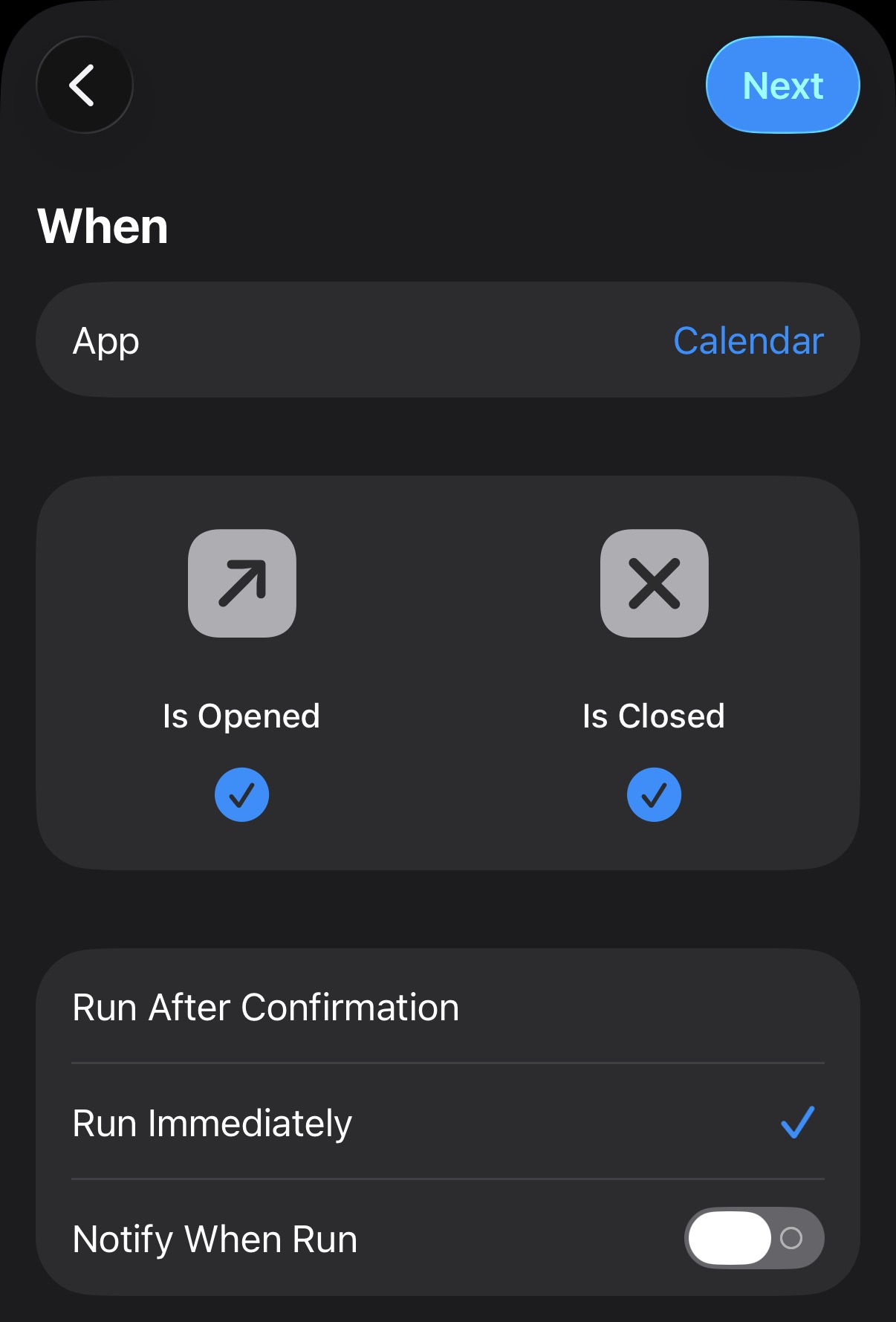Select the Is Opened arrow icon
The width and height of the screenshot is (896, 1322).
[x=241, y=585]
